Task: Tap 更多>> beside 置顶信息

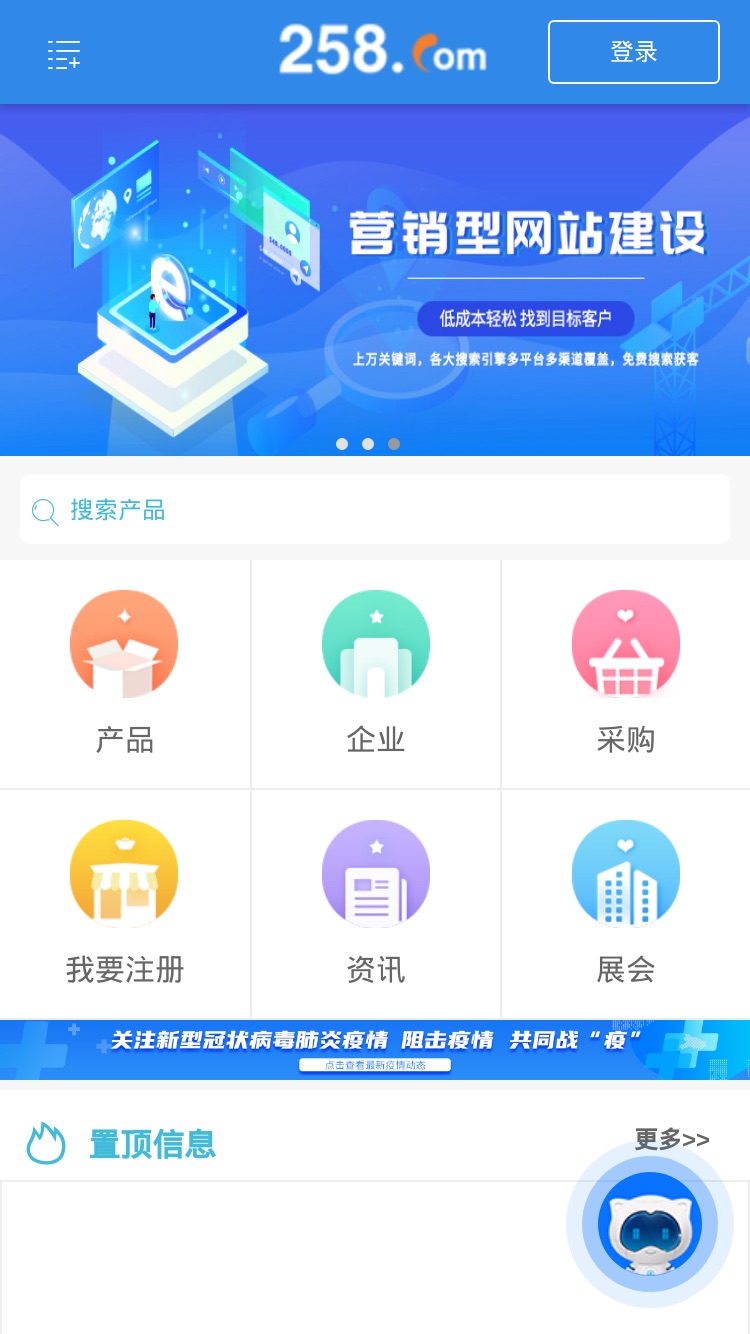Action: click(672, 1139)
